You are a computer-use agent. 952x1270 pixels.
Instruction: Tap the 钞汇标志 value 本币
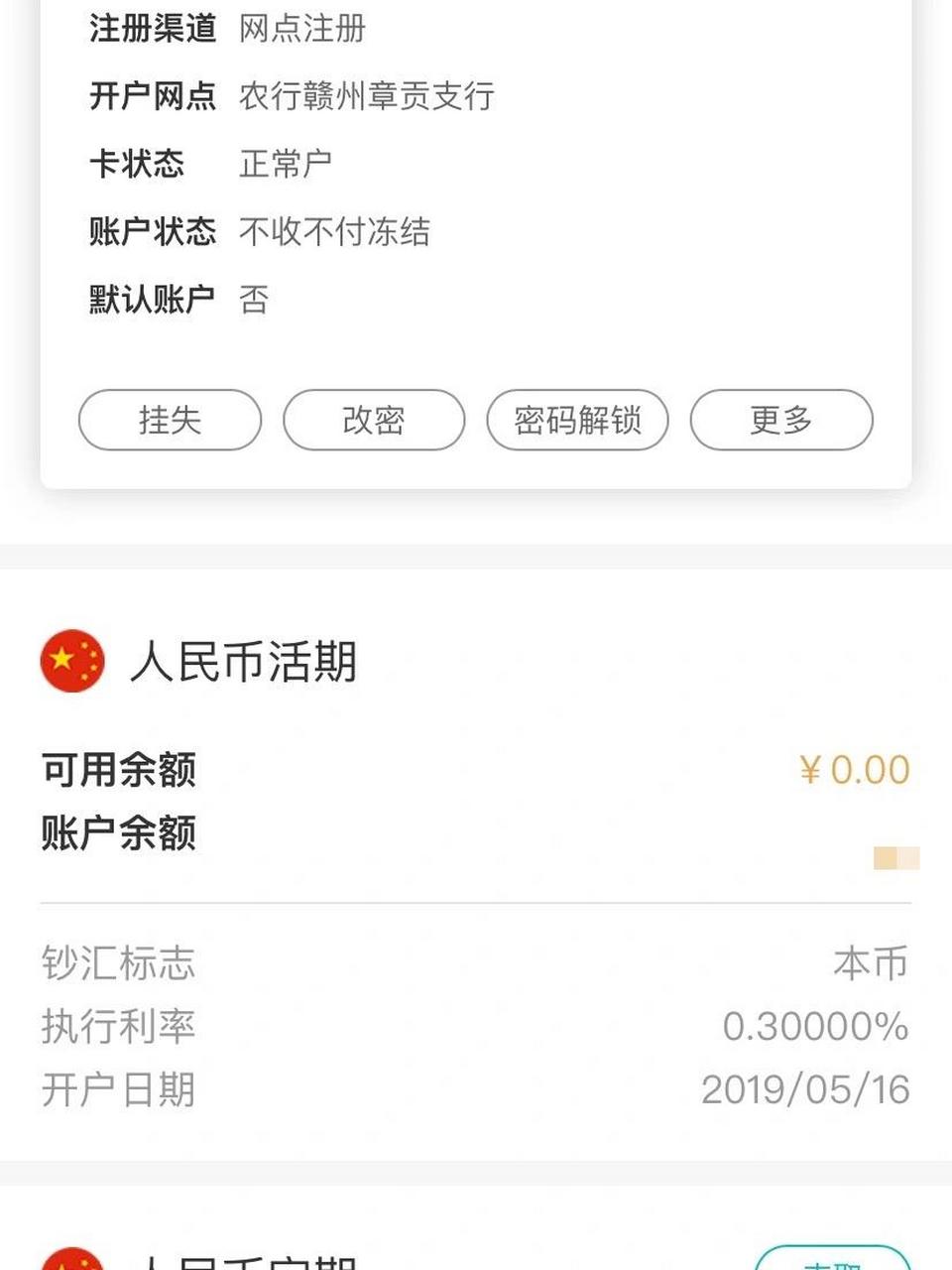tap(873, 963)
